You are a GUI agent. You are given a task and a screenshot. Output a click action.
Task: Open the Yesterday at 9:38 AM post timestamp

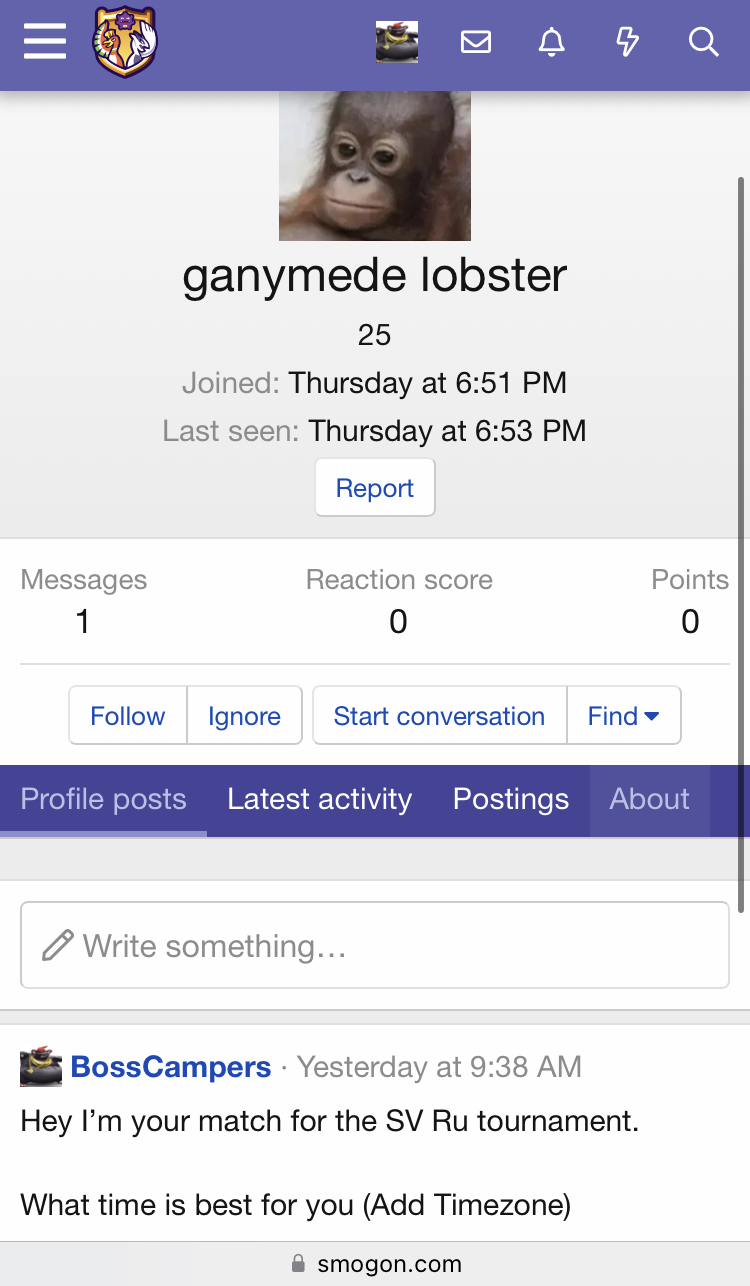point(439,1067)
